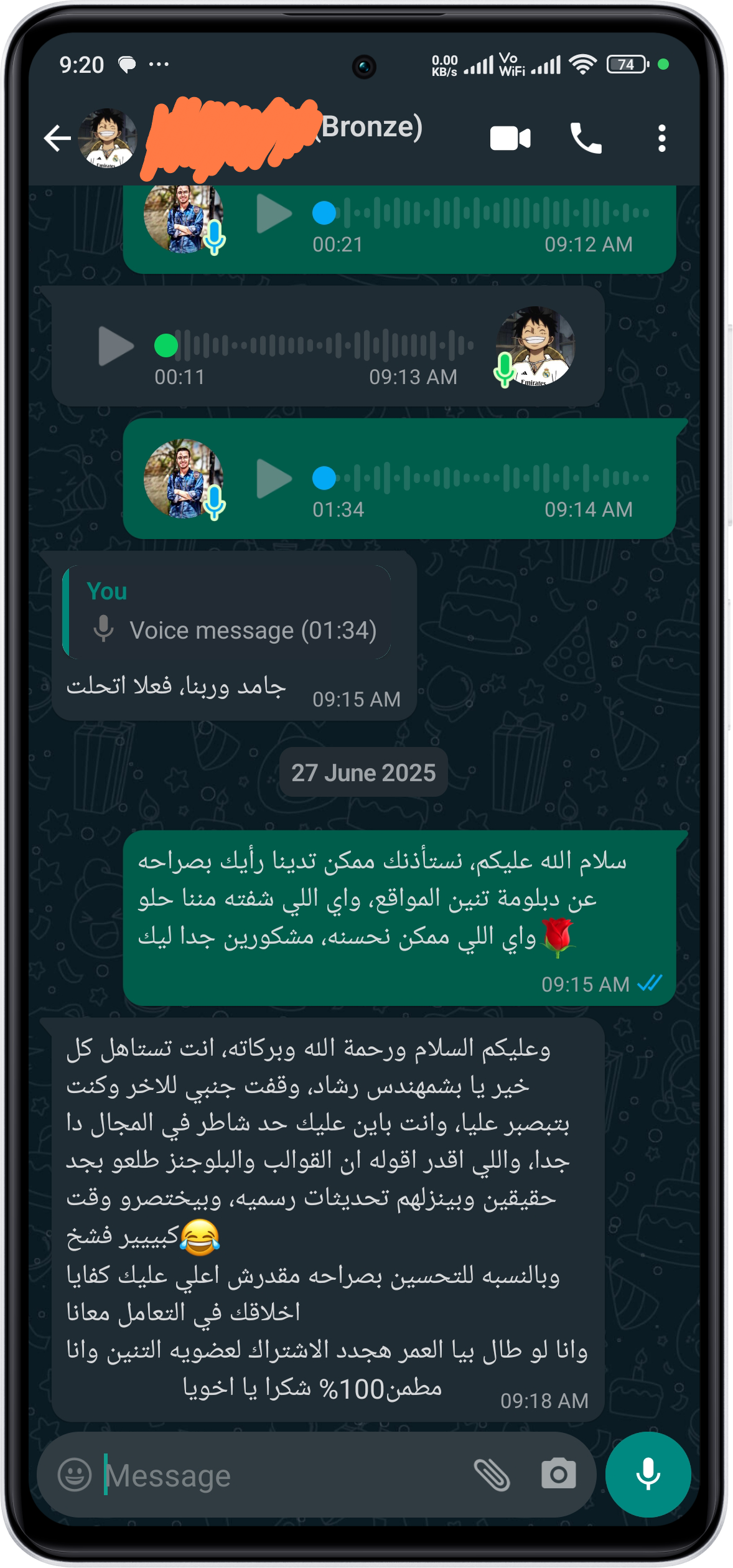
Task: Play the 00:11 voice message
Action: pyautogui.click(x=116, y=345)
